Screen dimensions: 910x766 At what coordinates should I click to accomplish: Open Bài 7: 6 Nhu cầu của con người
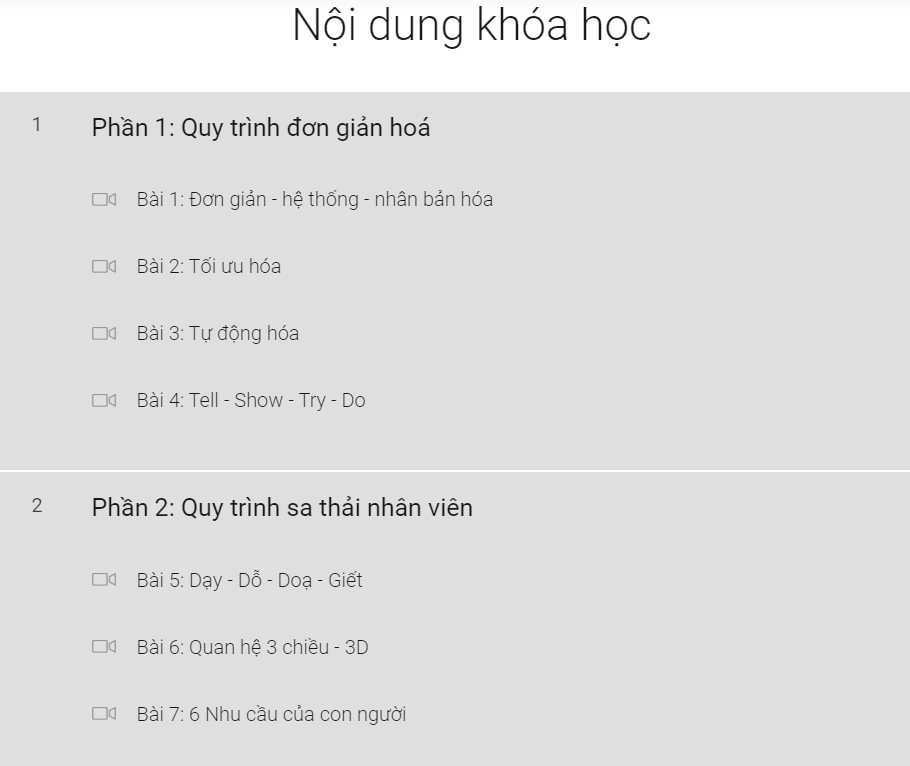271,714
